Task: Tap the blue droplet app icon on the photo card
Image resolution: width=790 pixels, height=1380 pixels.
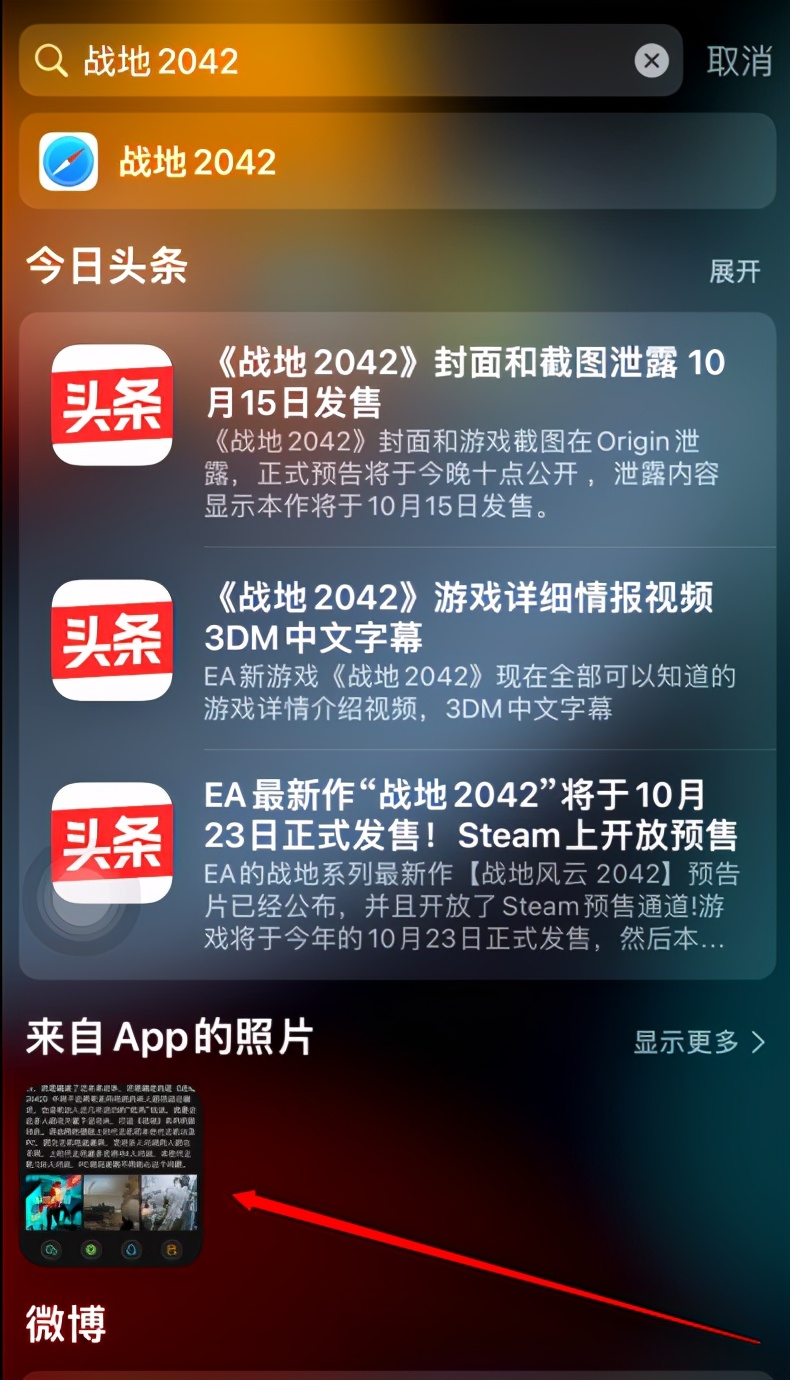Action: tap(133, 1249)
